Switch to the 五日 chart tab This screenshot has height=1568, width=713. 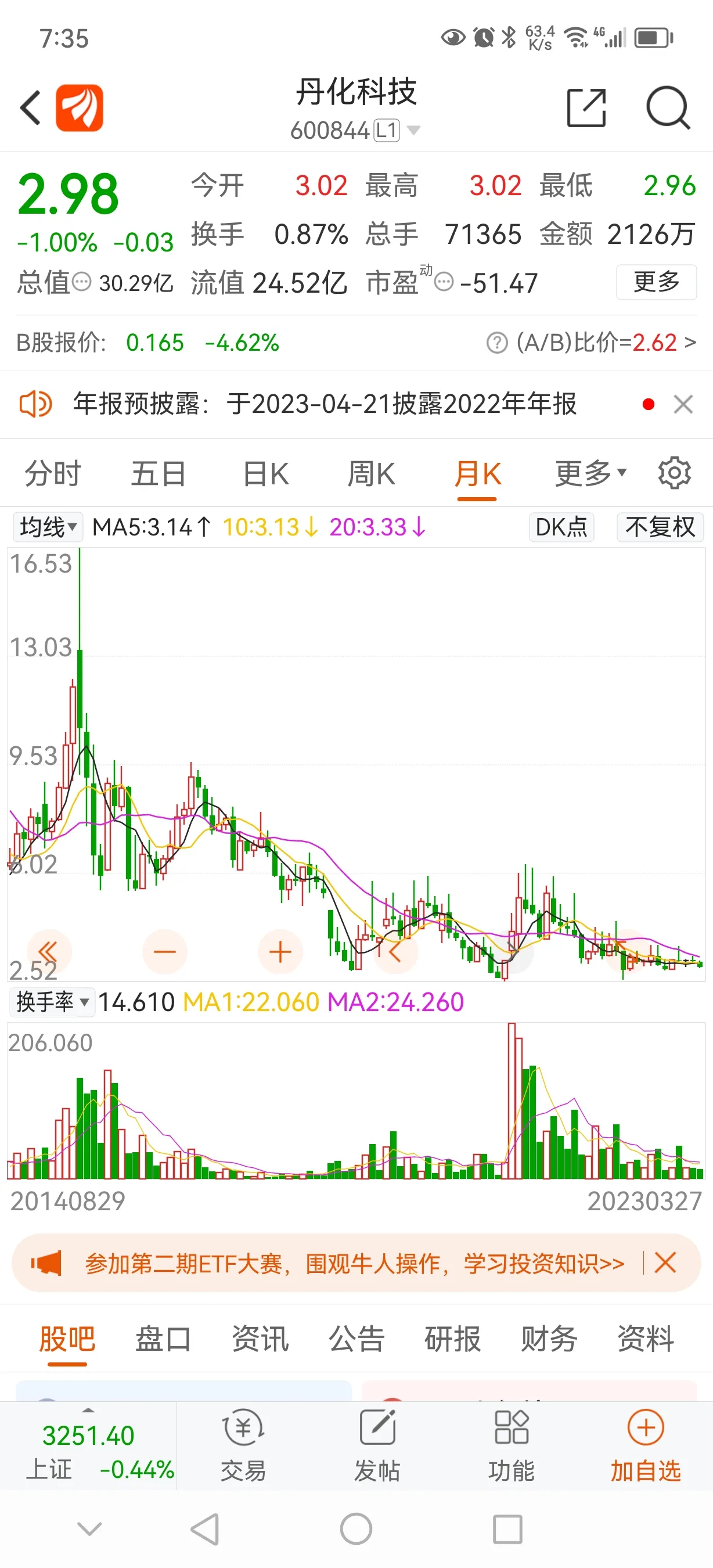158,473
